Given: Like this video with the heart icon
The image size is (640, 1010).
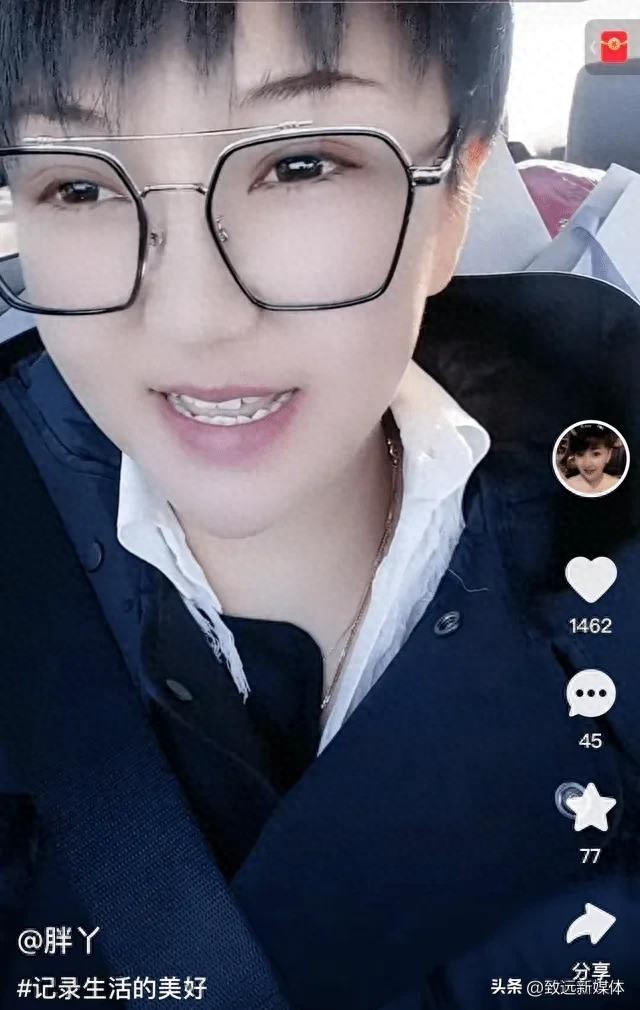Looking at the screenshot, I should pyautogui.click(x=591, y=580).
